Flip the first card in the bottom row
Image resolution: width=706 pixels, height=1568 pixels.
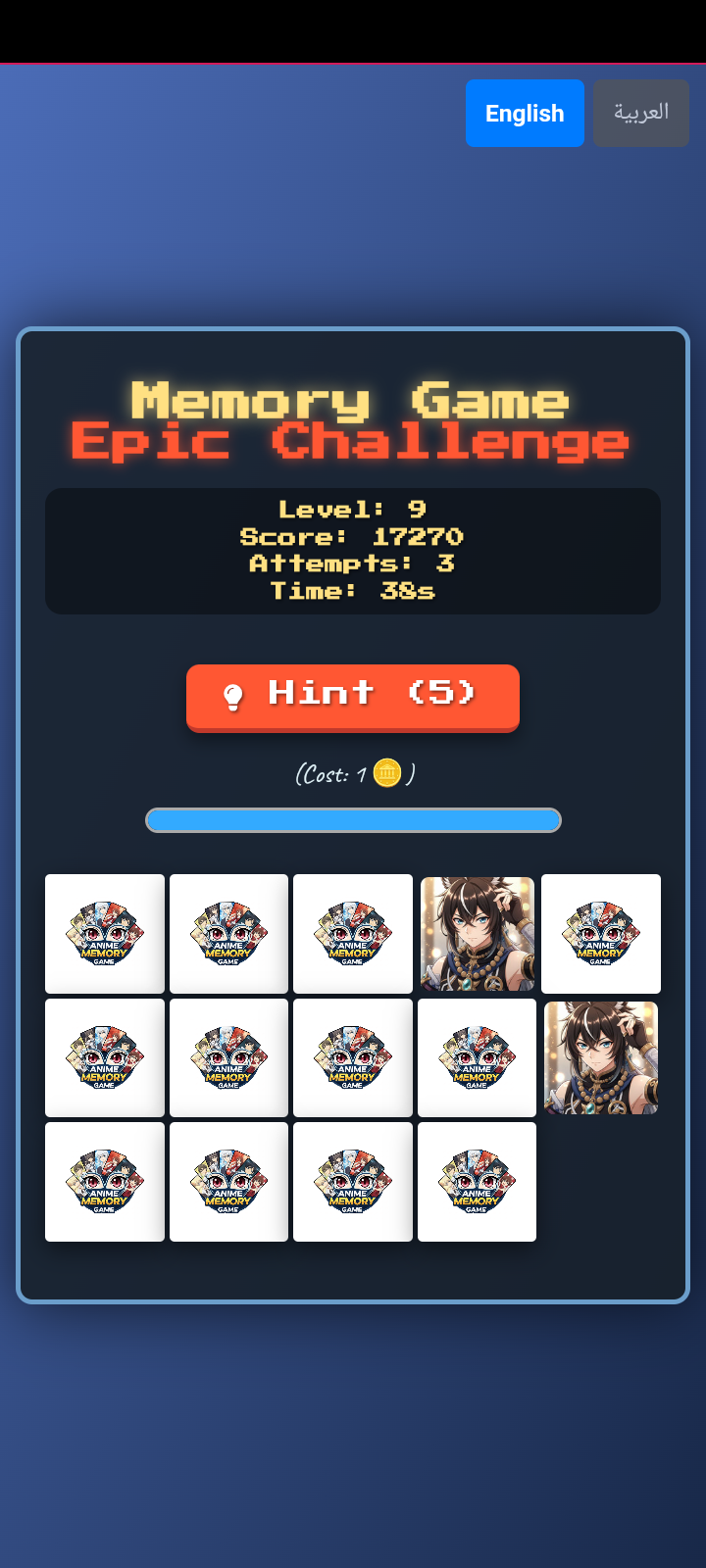coord(105,1182)
